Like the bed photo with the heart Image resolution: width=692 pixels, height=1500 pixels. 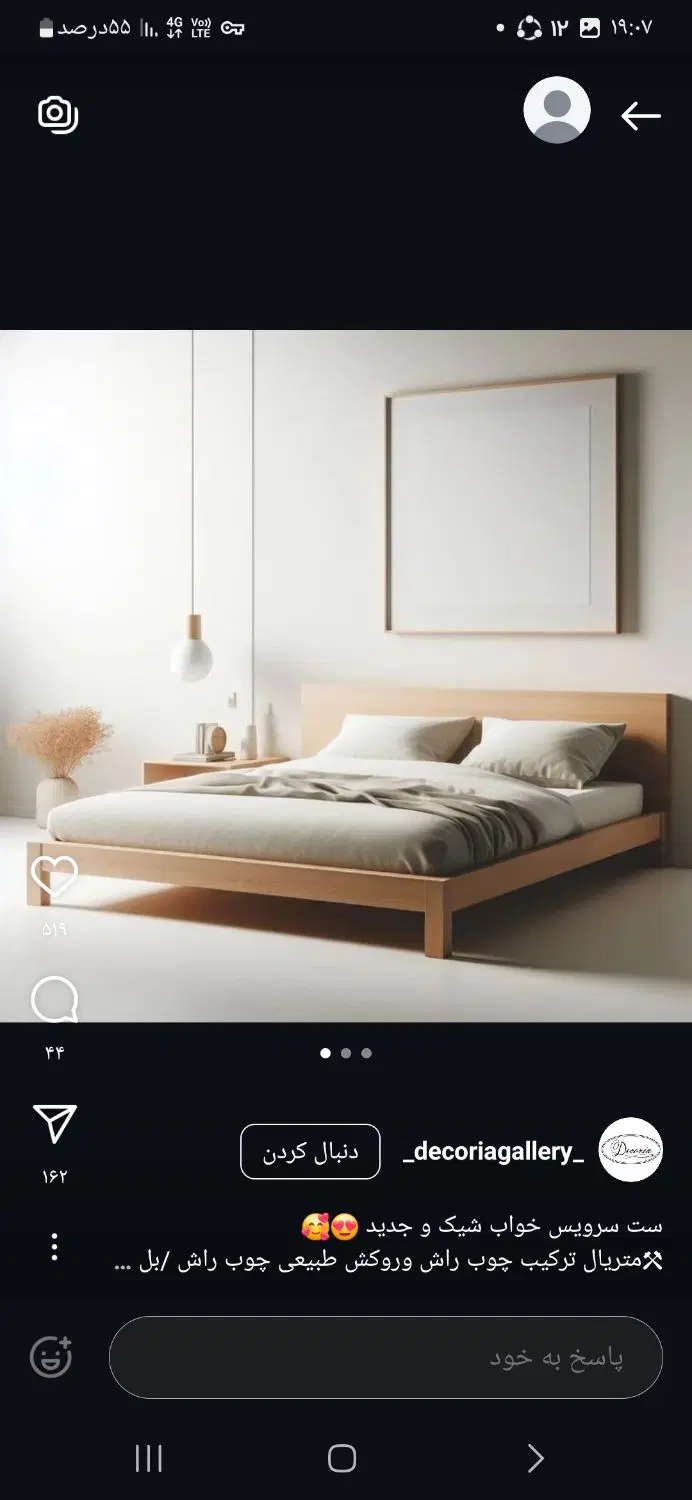54,877
